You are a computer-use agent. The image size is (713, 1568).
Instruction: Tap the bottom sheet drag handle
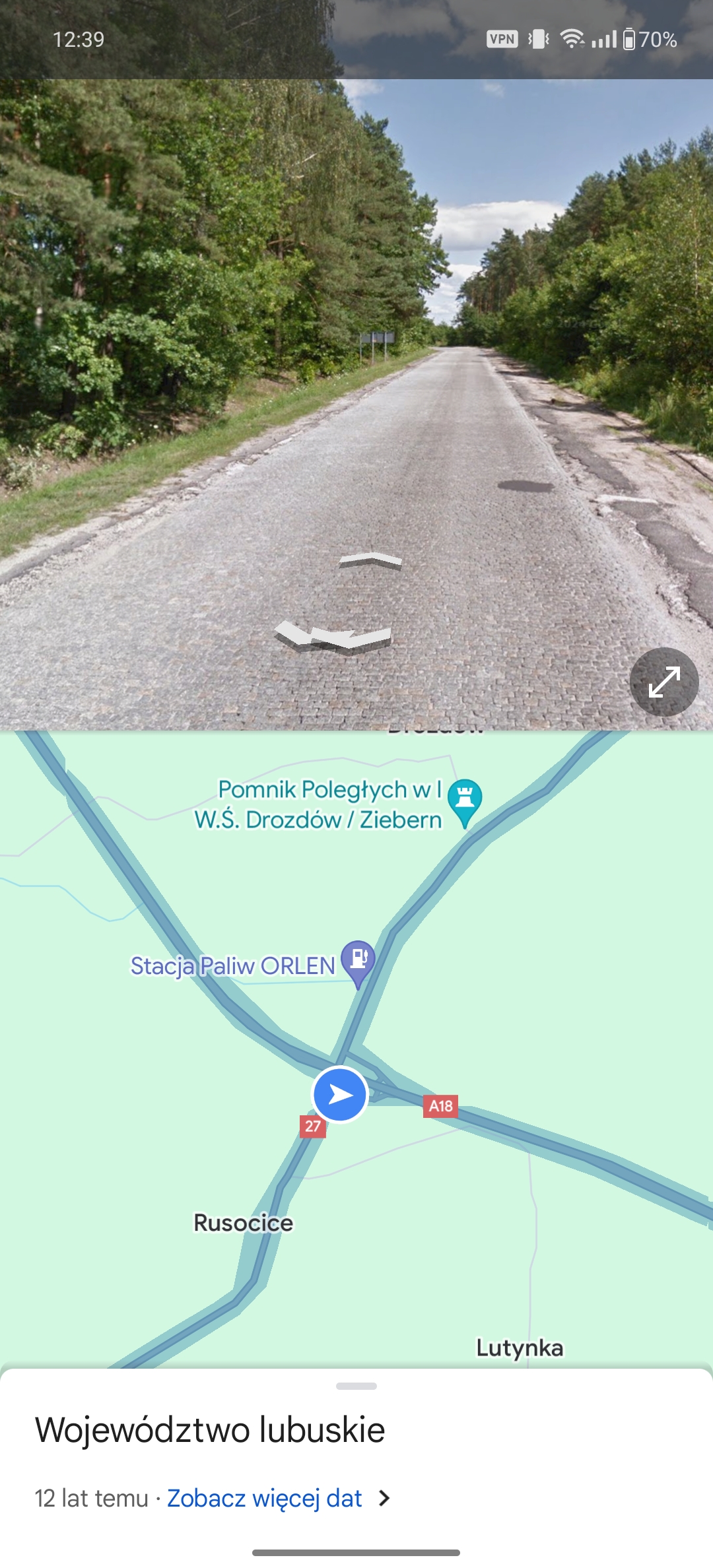tap(356, 1386)
